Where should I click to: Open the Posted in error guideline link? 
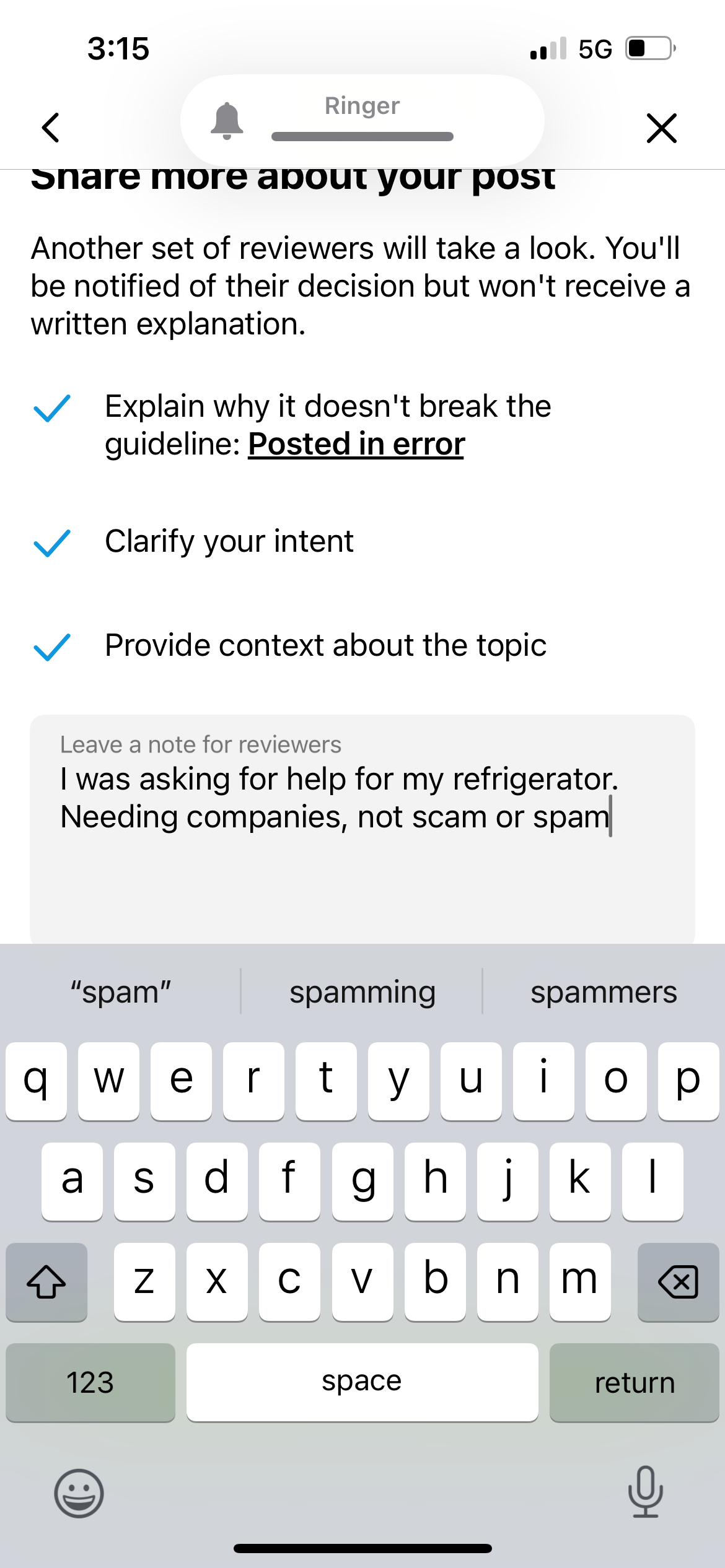pos(356,444)
